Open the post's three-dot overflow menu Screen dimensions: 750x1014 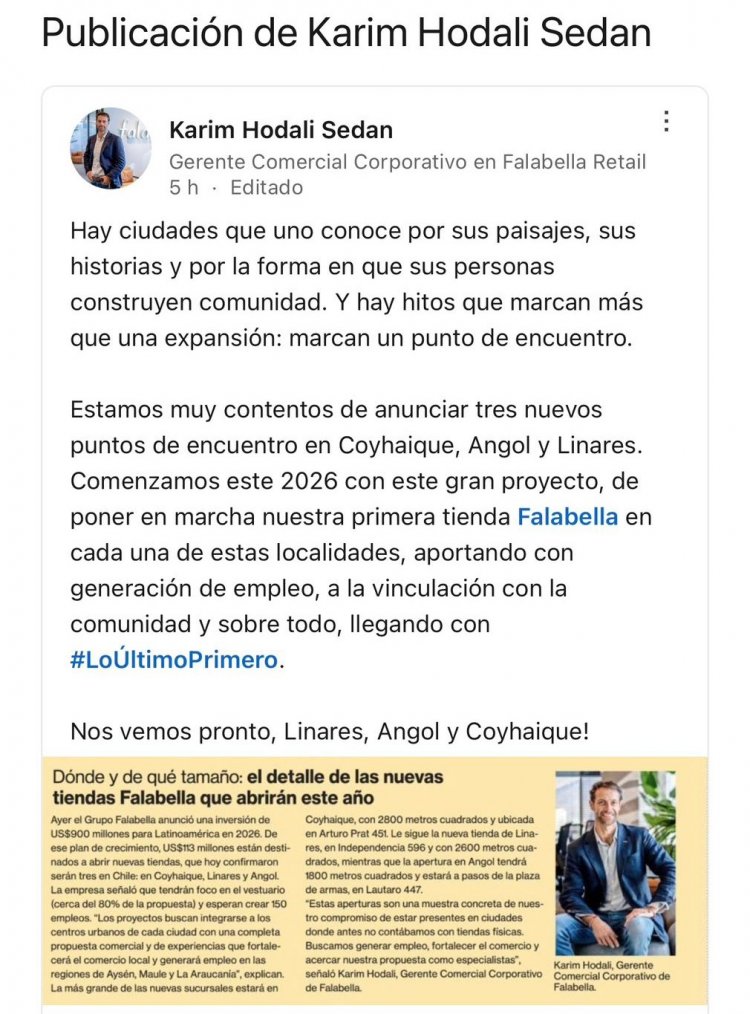click(666, 123)
